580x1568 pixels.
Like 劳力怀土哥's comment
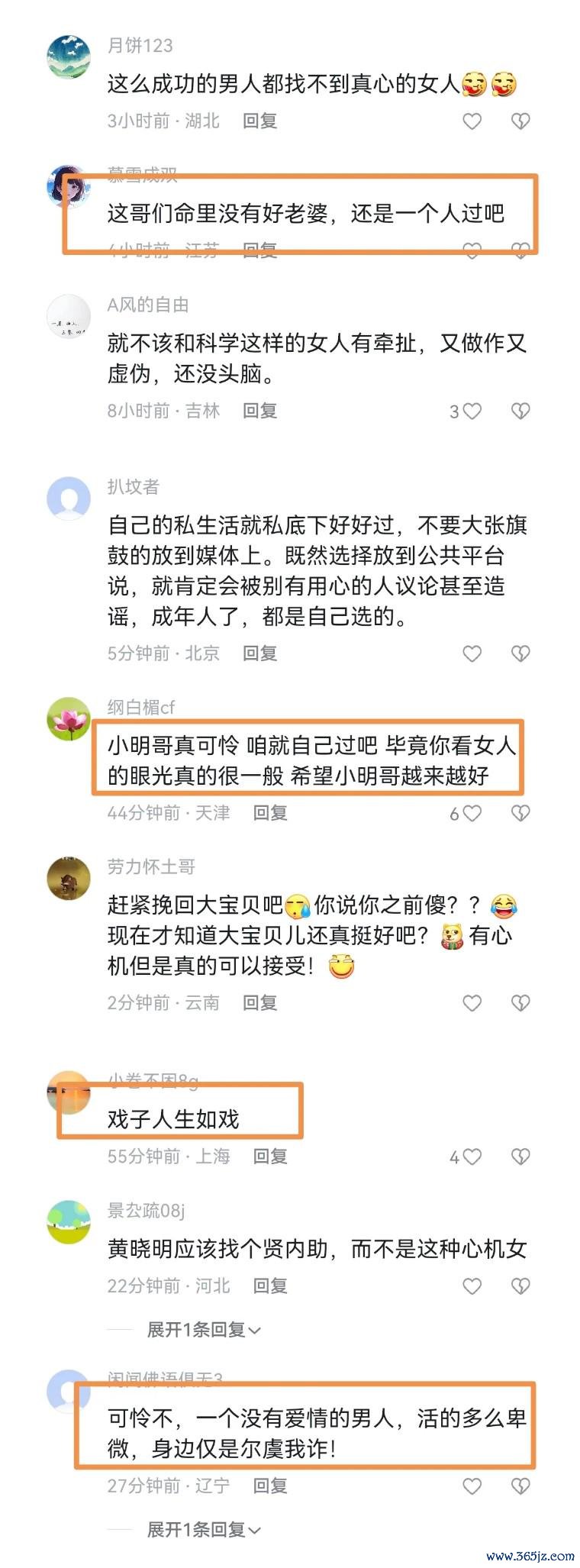pos(472,1003)
